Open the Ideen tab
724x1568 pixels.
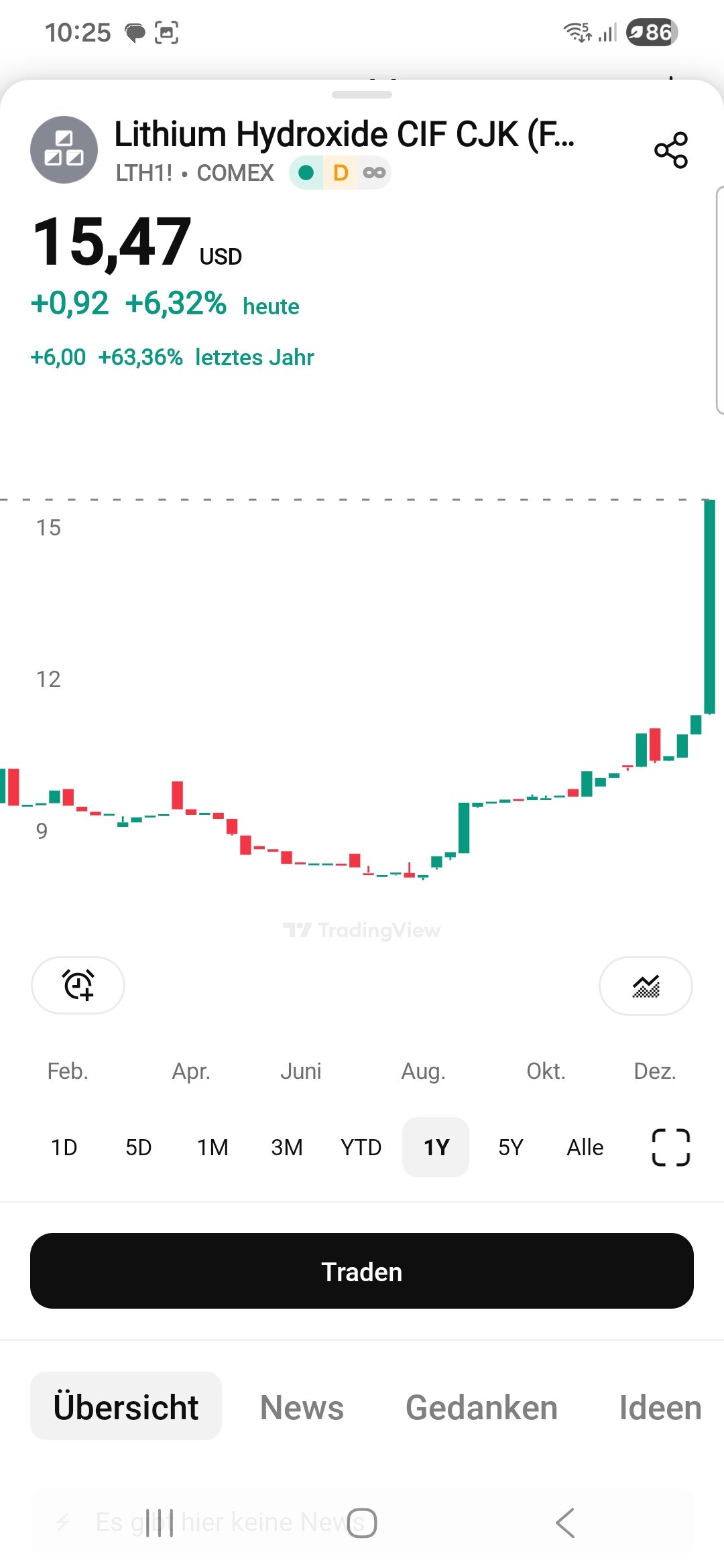tap(660, 1407)
